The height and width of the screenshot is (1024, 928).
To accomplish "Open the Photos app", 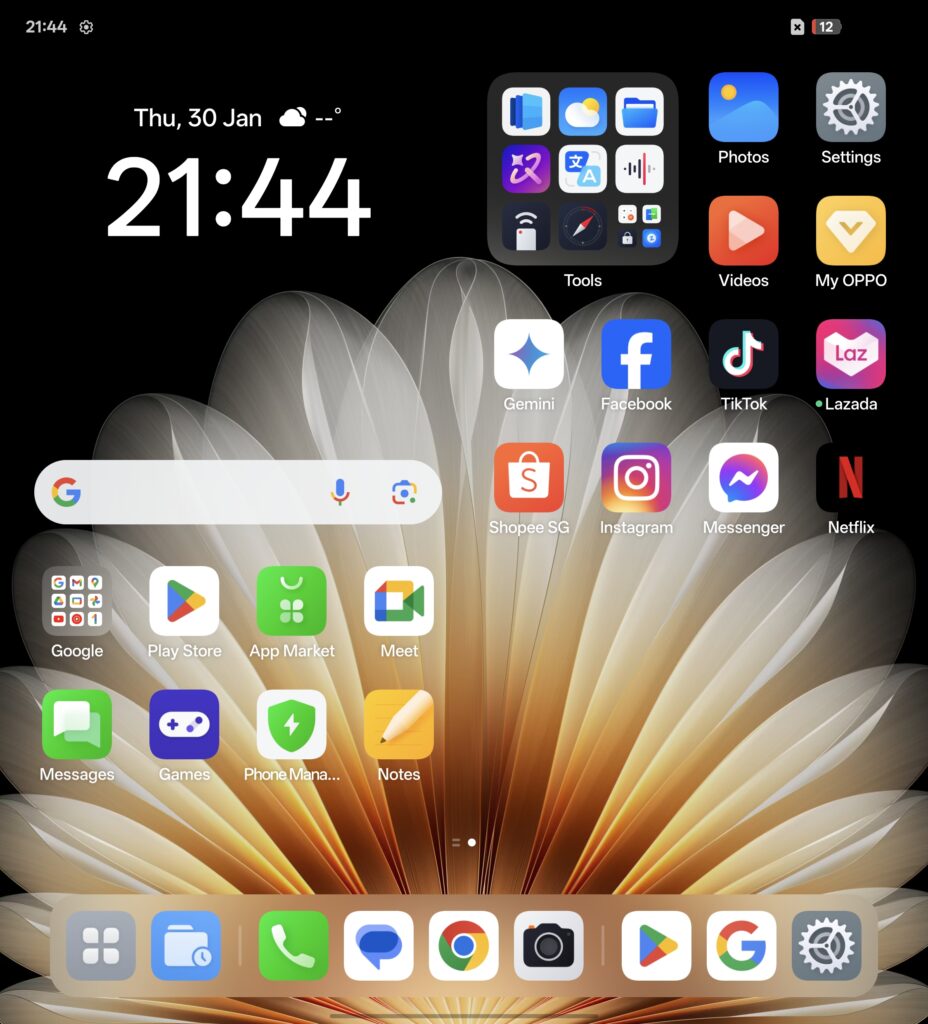I will pos(743,107).
